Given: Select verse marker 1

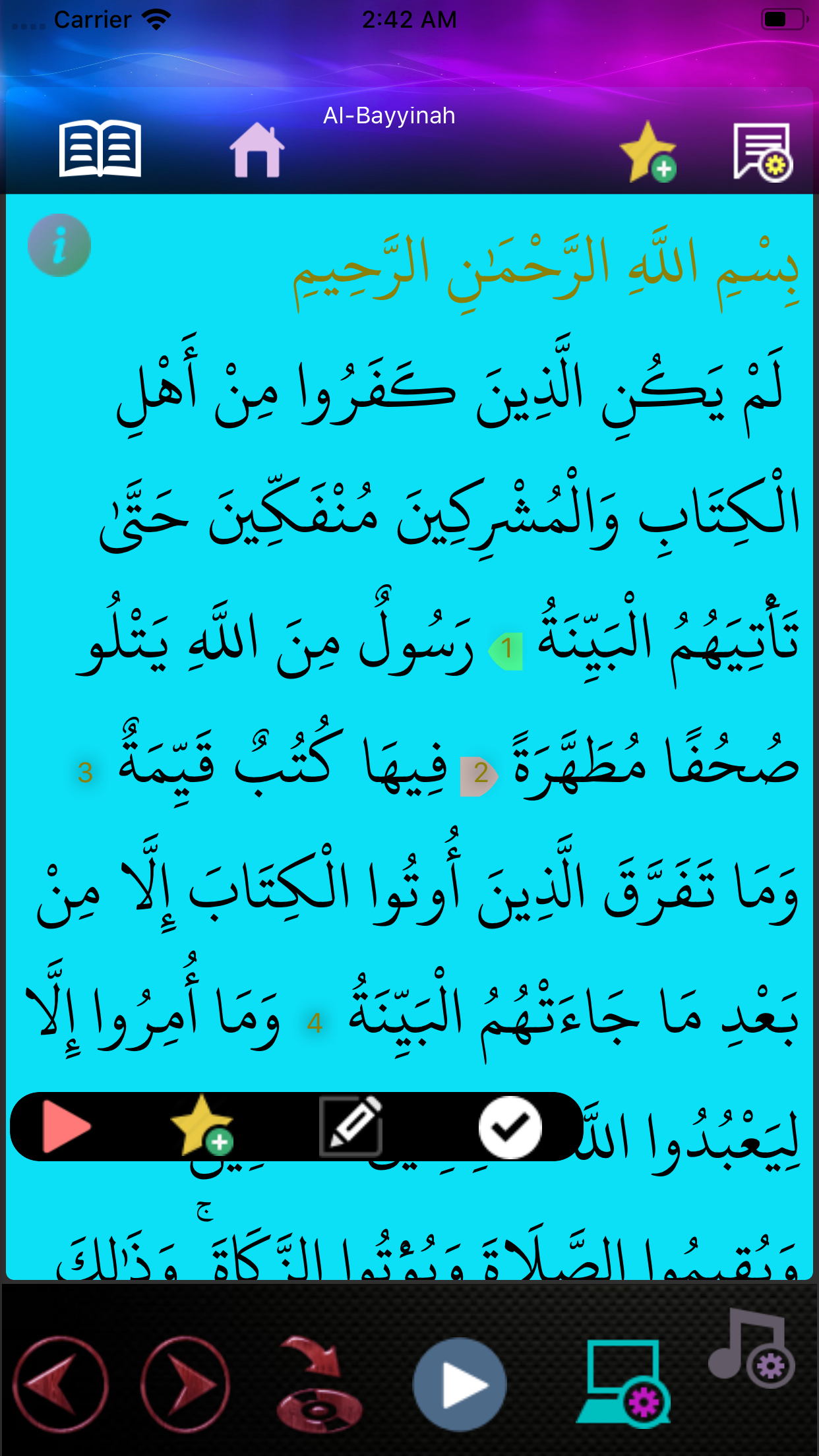Looking at the screenshot, I should 506,649.
